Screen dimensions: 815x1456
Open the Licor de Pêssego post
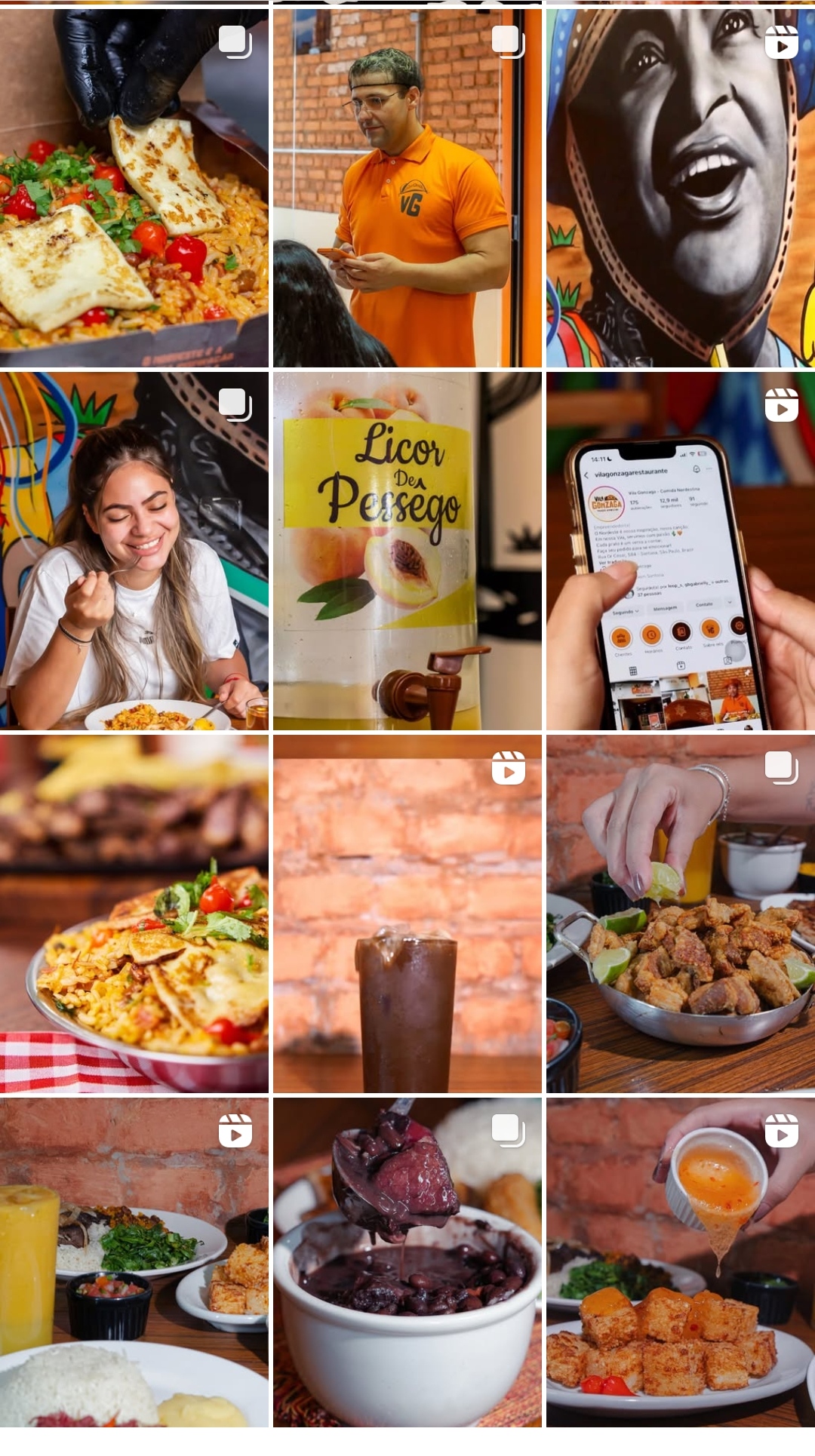click(x=407, y=551)
